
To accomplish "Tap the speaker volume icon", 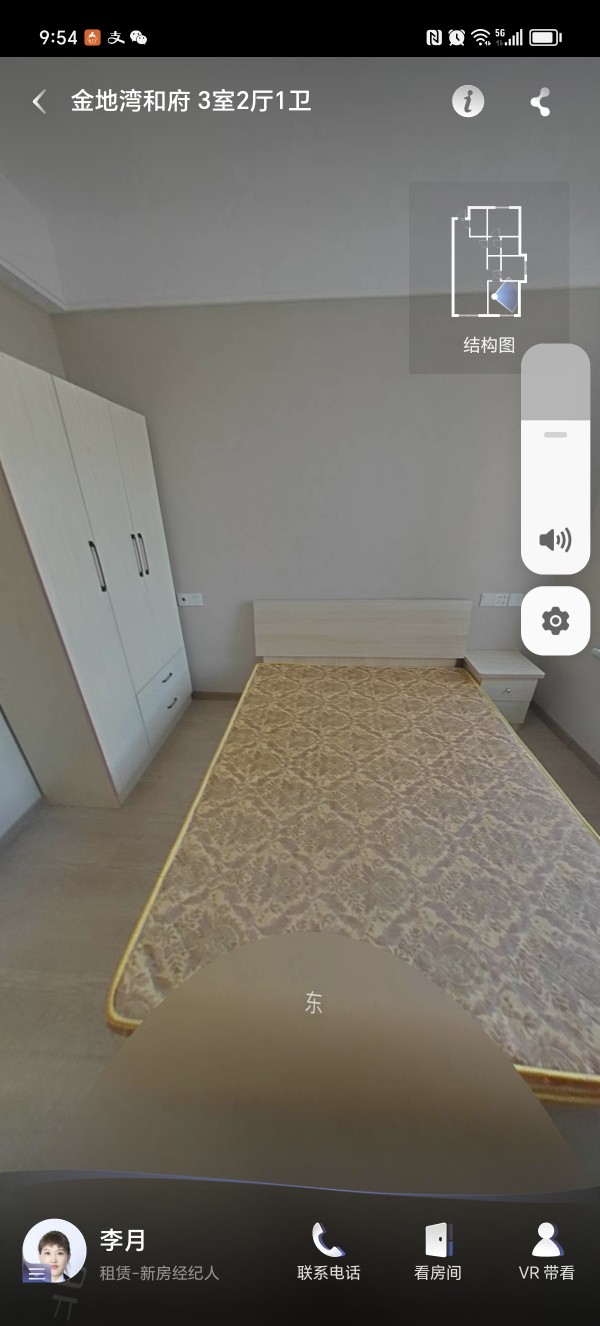I will coord(555,540).
